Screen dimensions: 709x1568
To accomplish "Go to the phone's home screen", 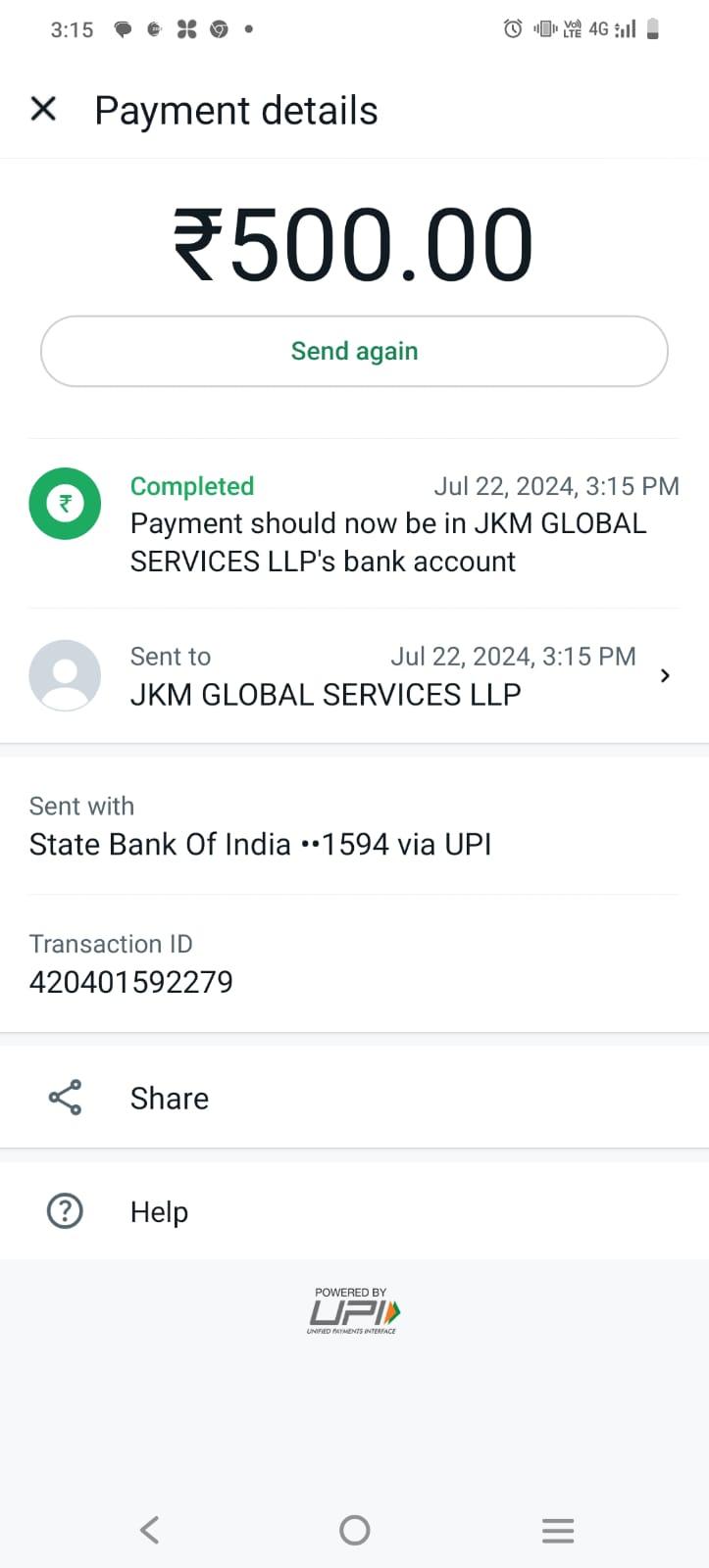I will (x=354, y=1530).
